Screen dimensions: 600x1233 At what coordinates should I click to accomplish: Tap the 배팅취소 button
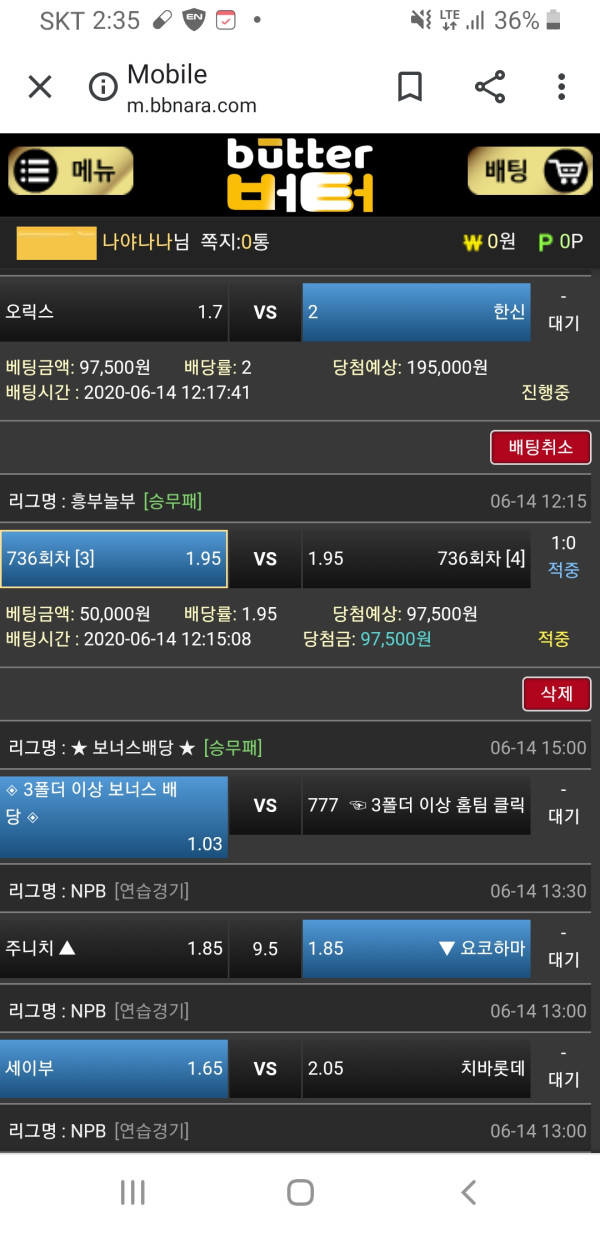(x=541, y=447)
